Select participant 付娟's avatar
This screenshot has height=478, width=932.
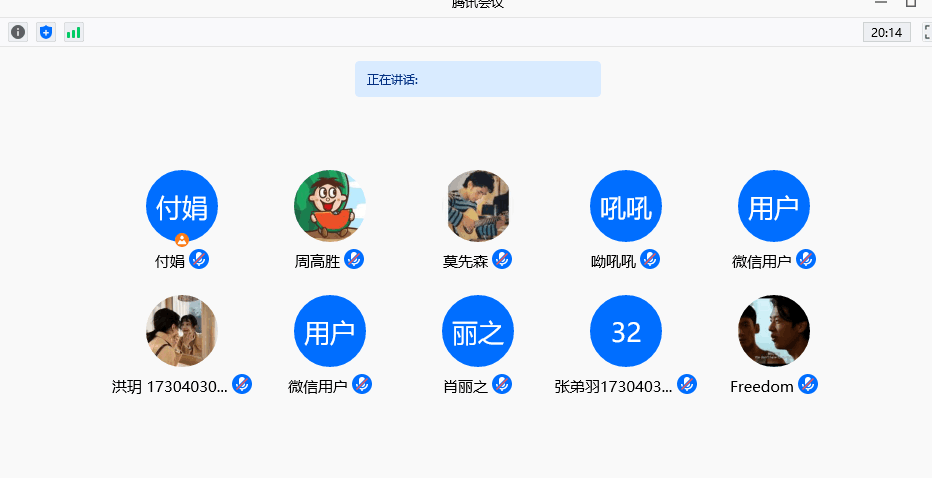click(182, 206)
